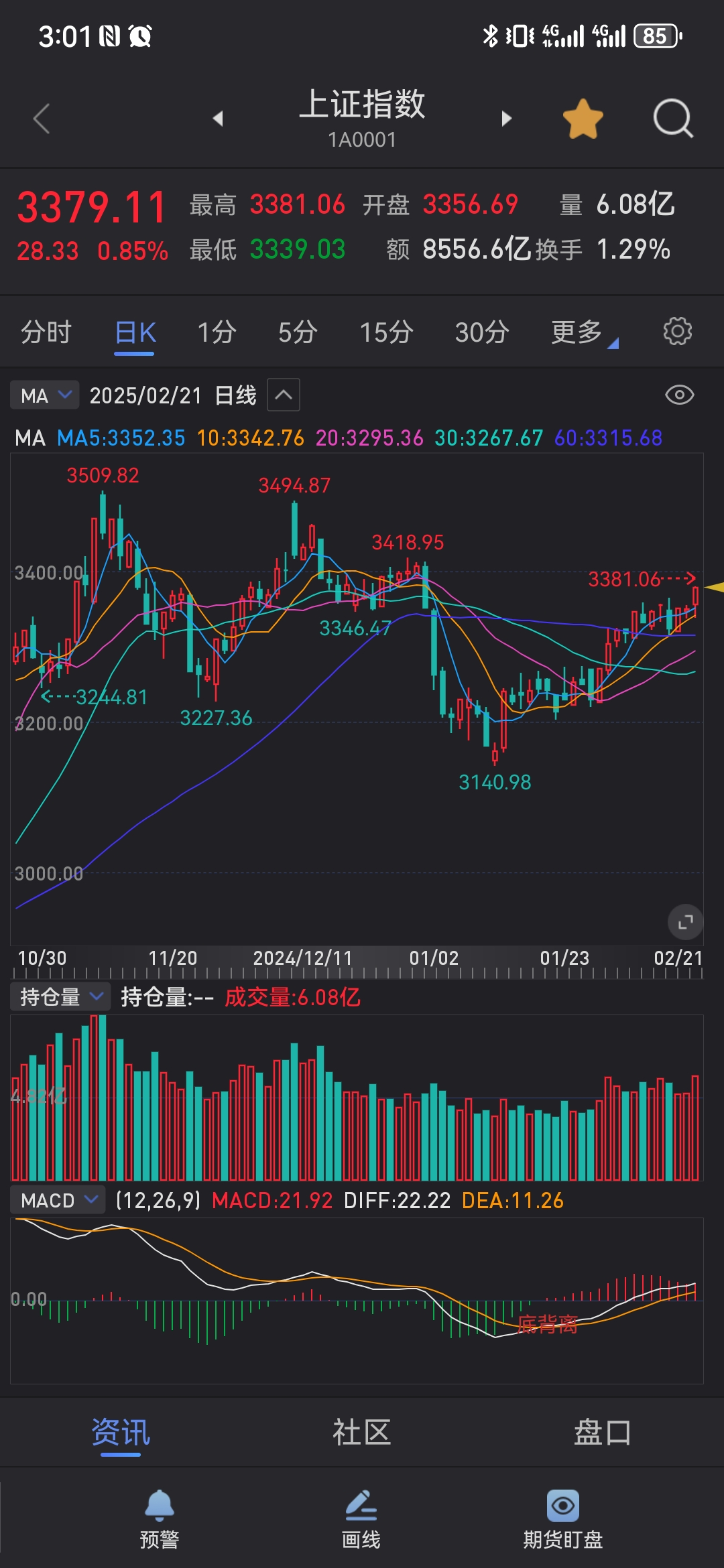
Task: Select the 30分 period tab
Action: [x=482, y=332]
